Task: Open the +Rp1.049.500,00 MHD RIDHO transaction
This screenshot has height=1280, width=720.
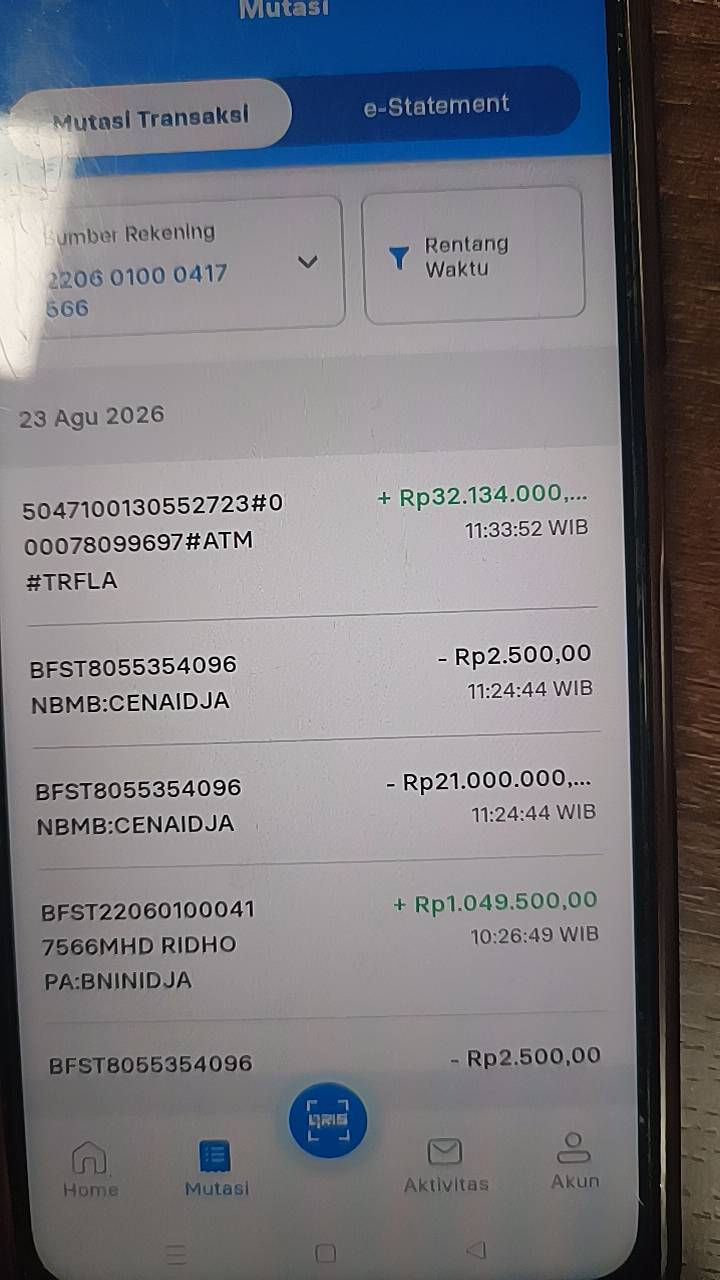Action: (x=320, y=945)
